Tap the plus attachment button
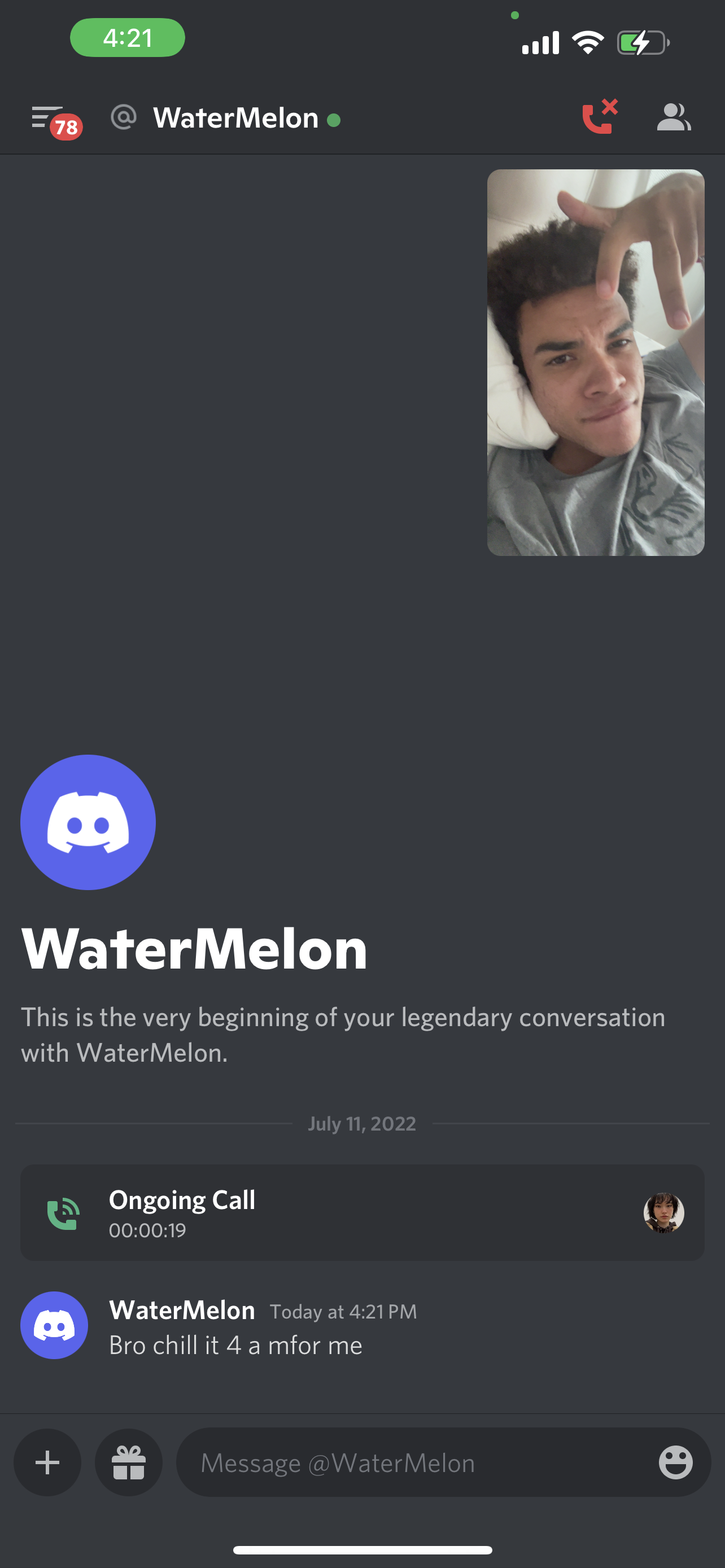 coord(47,1462)
